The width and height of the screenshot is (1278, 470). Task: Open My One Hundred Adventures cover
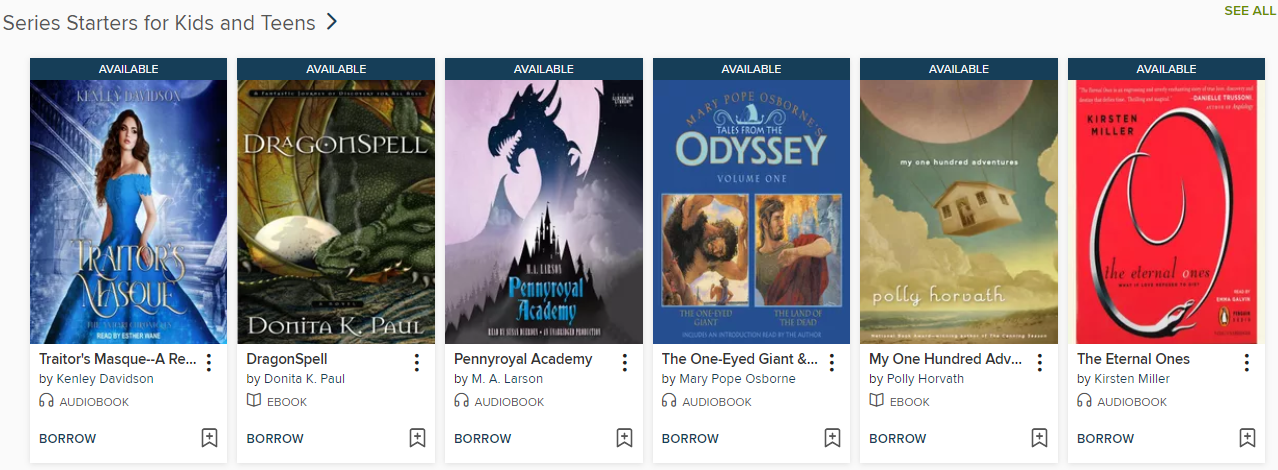click(958, 212)
